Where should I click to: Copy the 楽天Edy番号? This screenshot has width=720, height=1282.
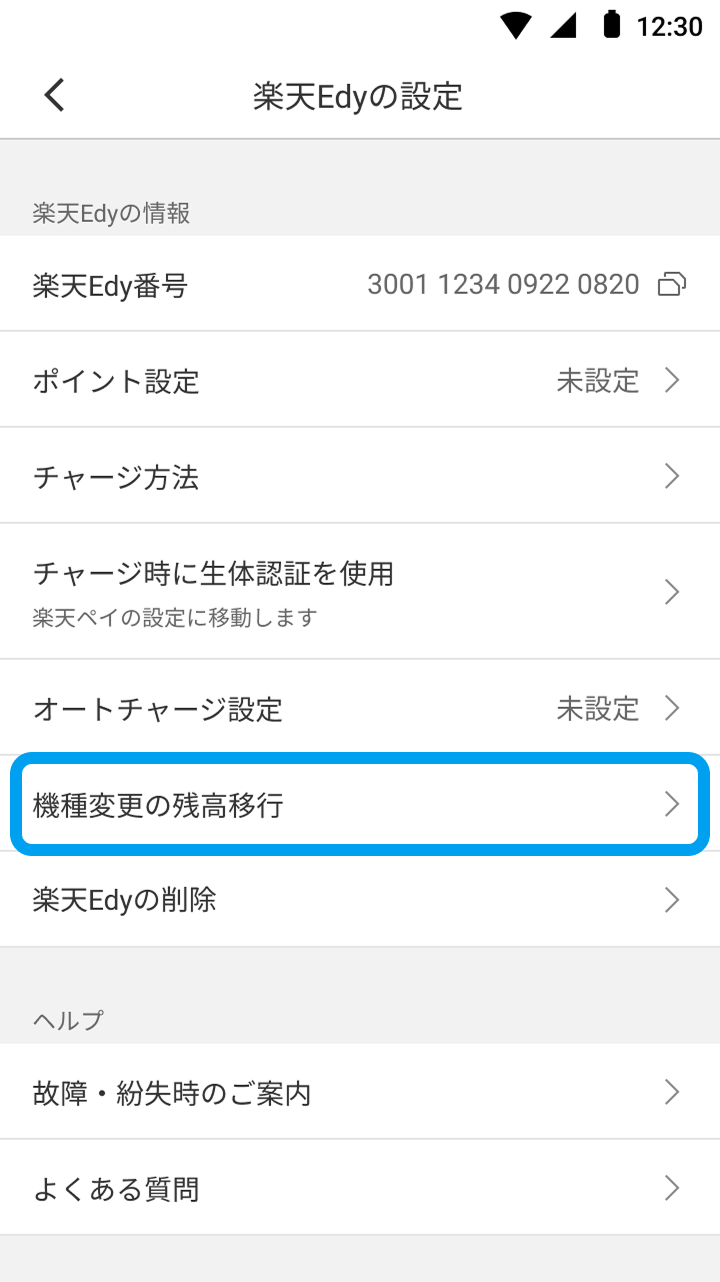(x=671, y=285)
